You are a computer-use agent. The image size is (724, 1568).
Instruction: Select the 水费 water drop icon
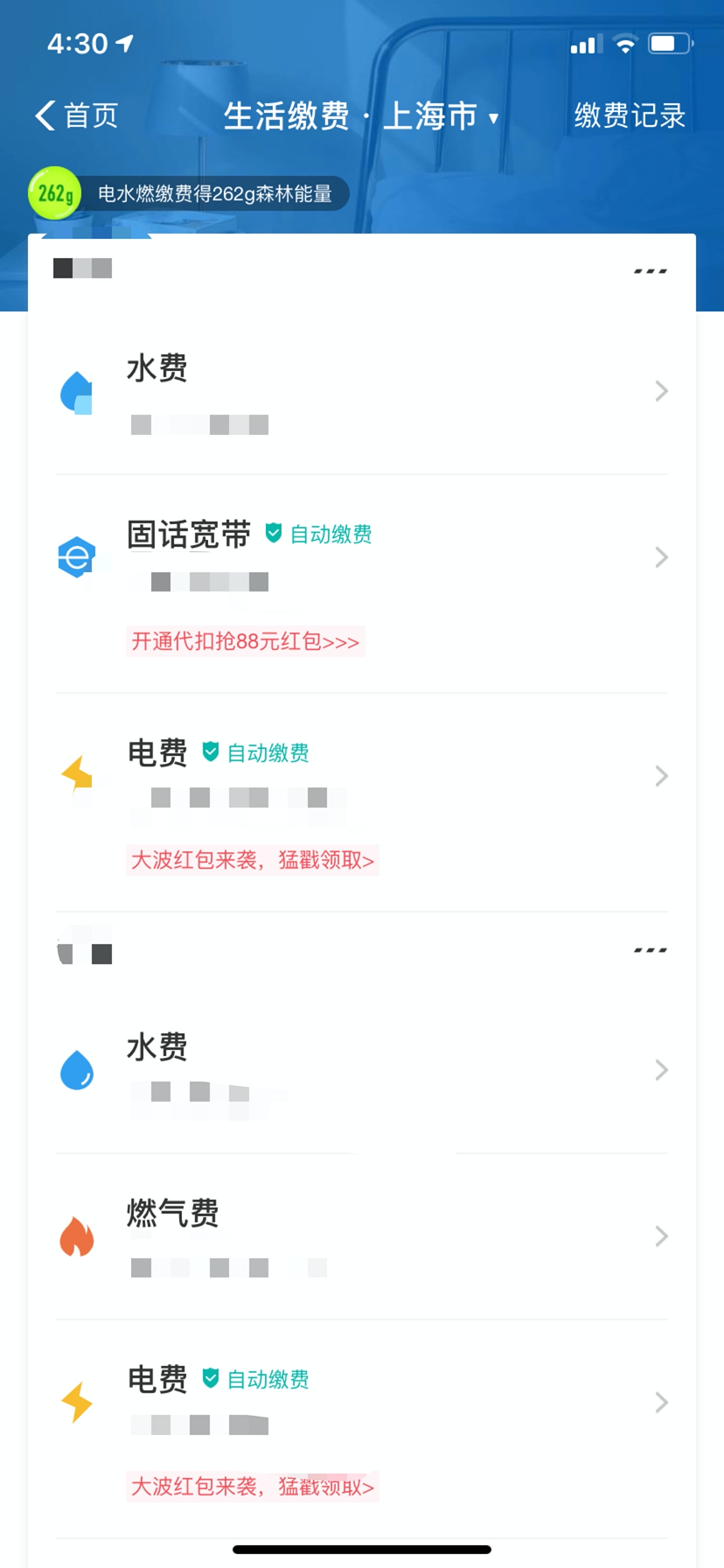(x=75, y=391)
